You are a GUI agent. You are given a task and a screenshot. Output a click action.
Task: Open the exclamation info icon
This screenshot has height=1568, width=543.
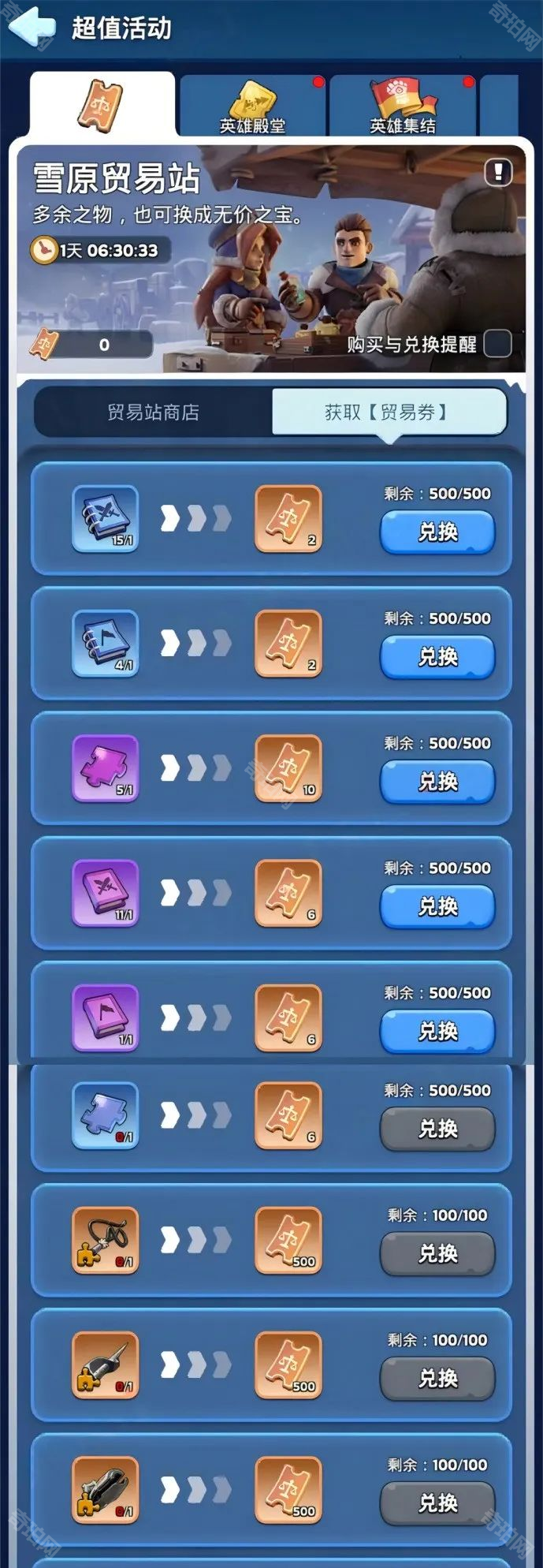click(498, 171)
